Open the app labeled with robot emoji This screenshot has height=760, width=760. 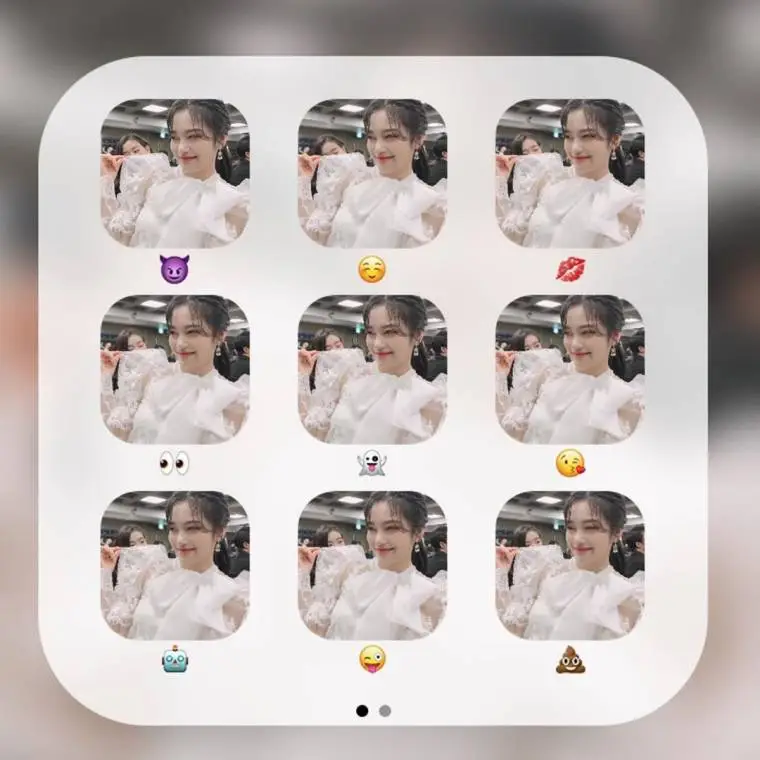coord(174,565)
